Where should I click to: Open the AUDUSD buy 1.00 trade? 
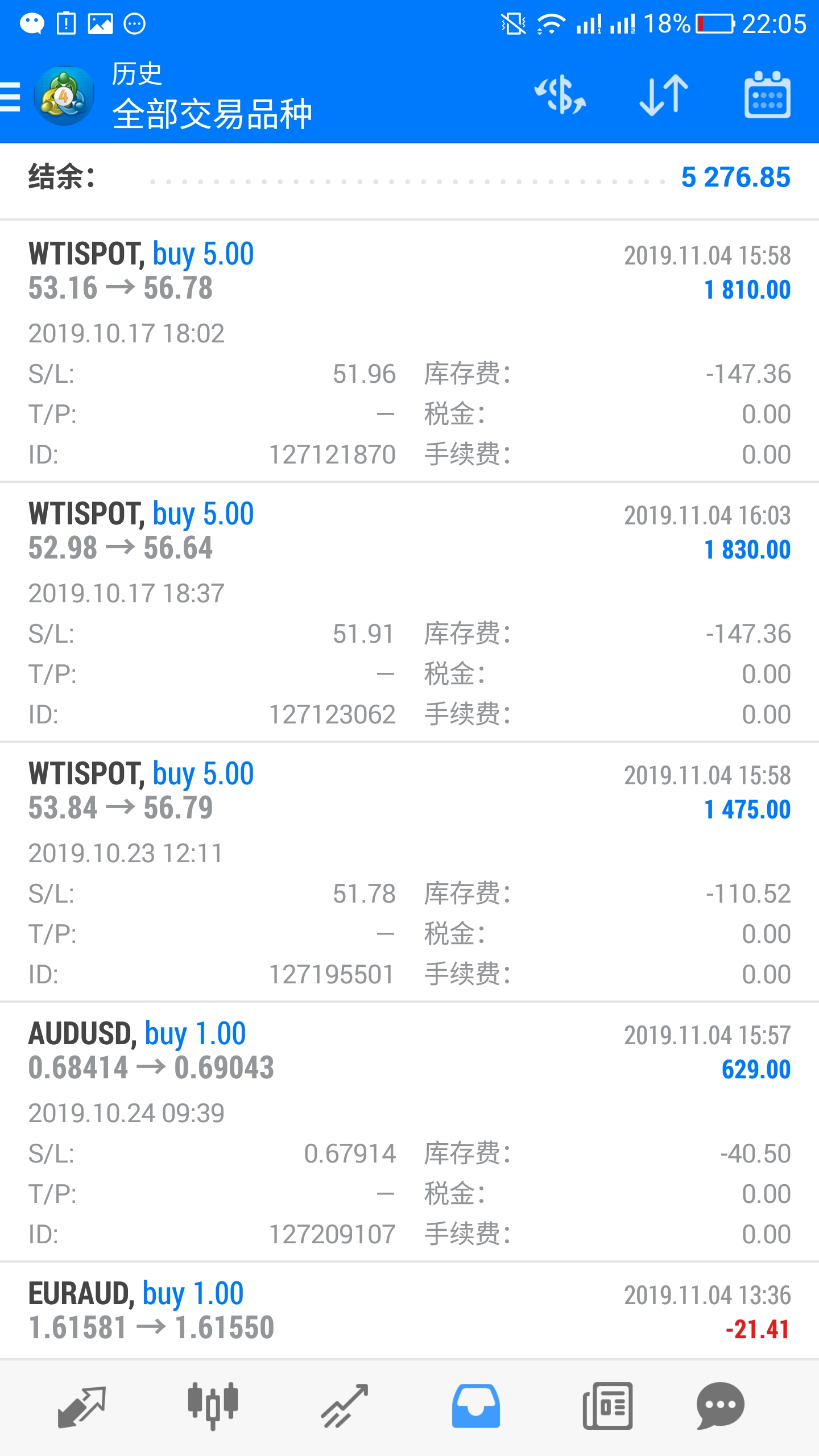click(409, 1132)
